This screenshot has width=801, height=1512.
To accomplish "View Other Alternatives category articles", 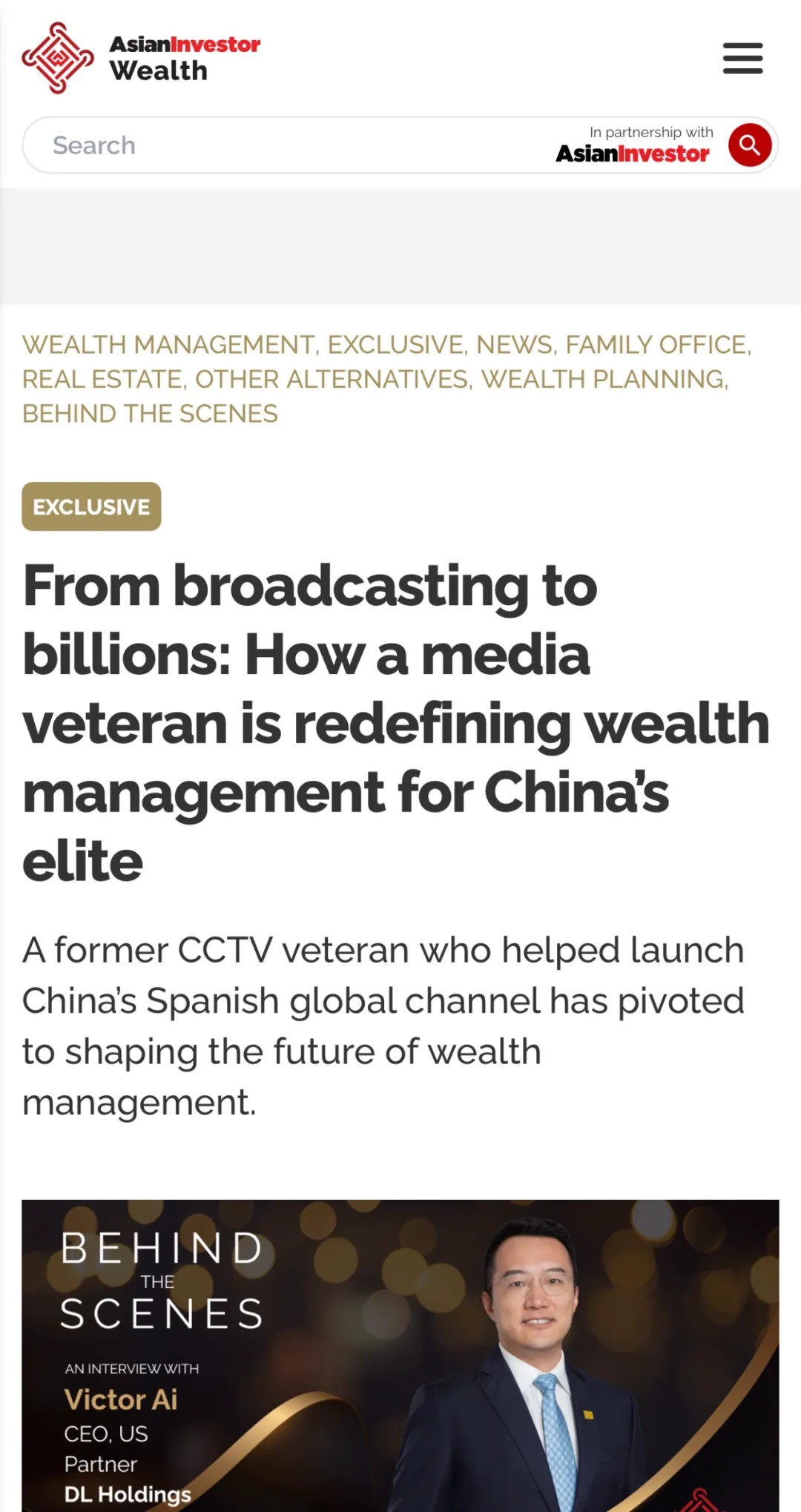I will (332, 379).
